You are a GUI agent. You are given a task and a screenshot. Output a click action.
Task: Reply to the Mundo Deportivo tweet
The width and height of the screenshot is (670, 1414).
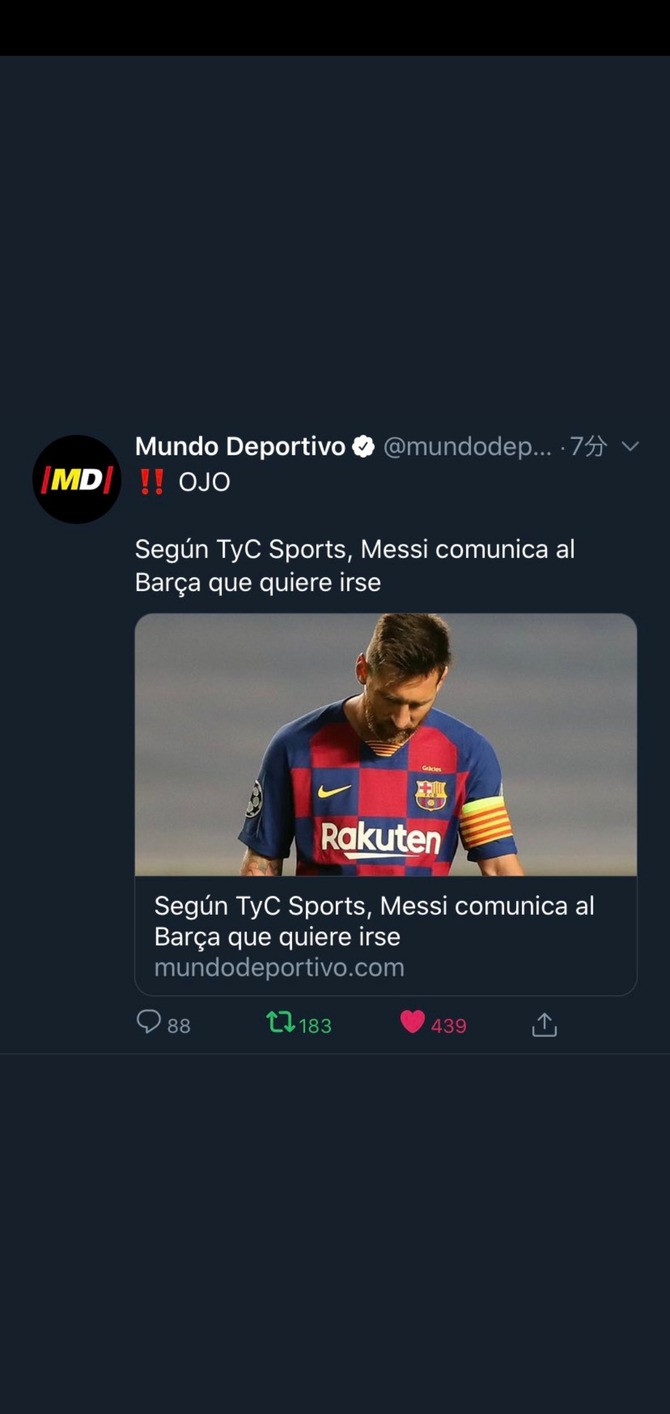click(149, 1022)
